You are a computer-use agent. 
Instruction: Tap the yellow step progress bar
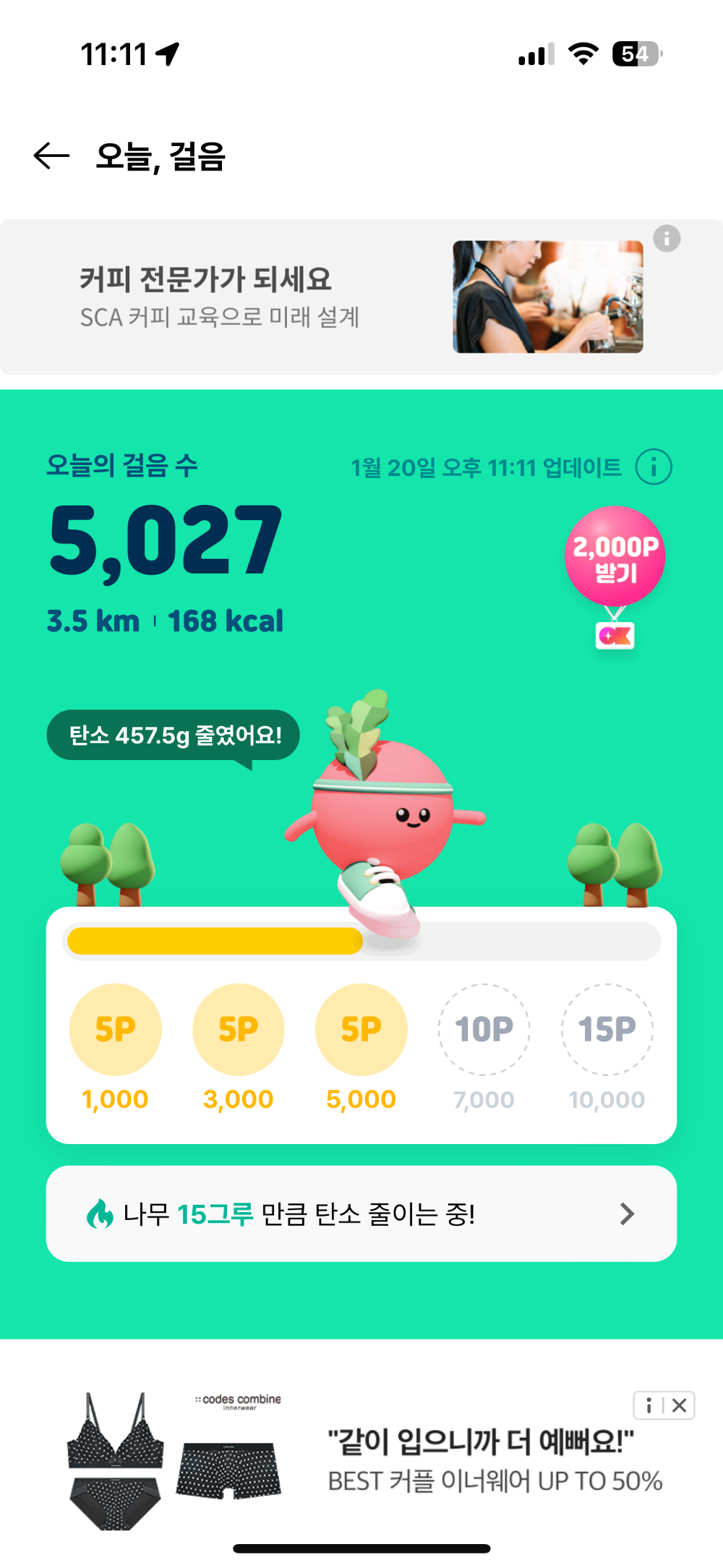tap(215, 941)
